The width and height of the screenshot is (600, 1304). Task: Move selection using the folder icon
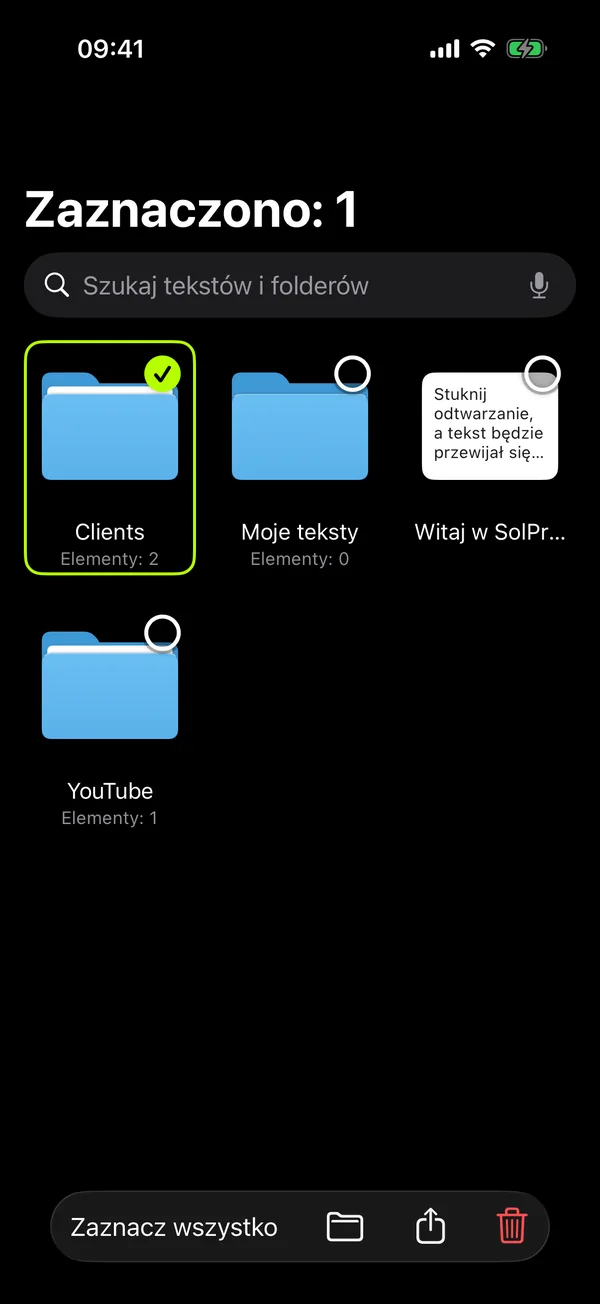coord(345,1227)
